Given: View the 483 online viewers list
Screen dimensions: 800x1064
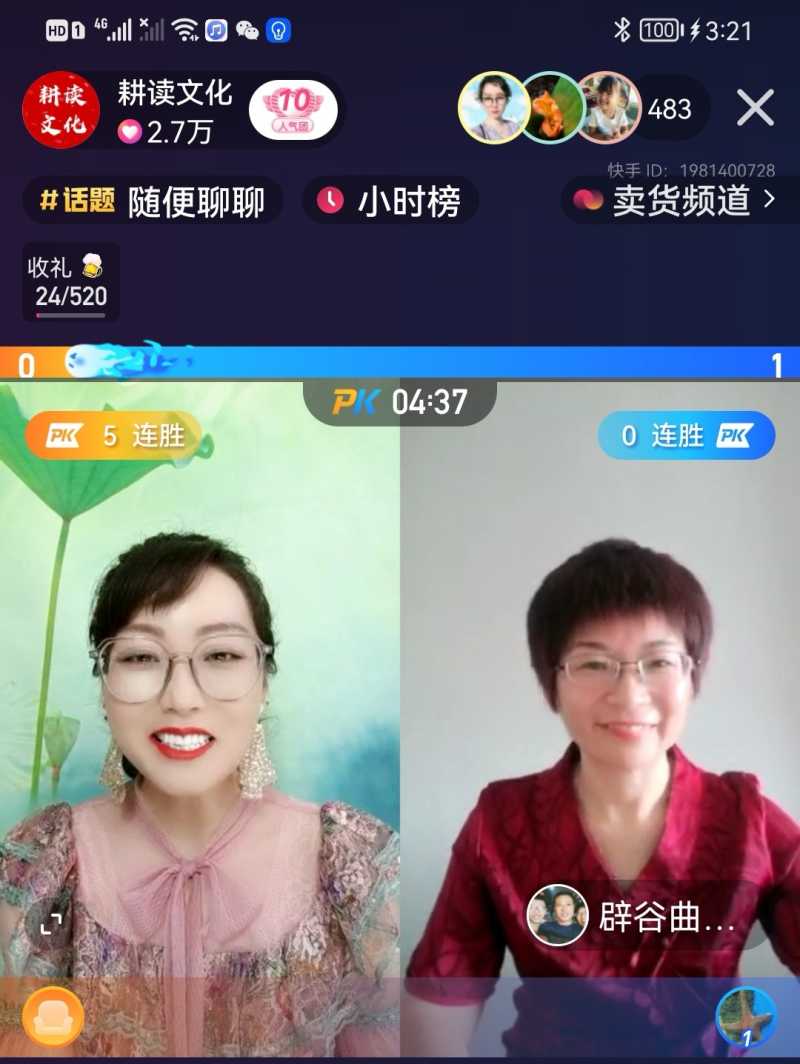Looking at the screenshot, I should point(669,109).
